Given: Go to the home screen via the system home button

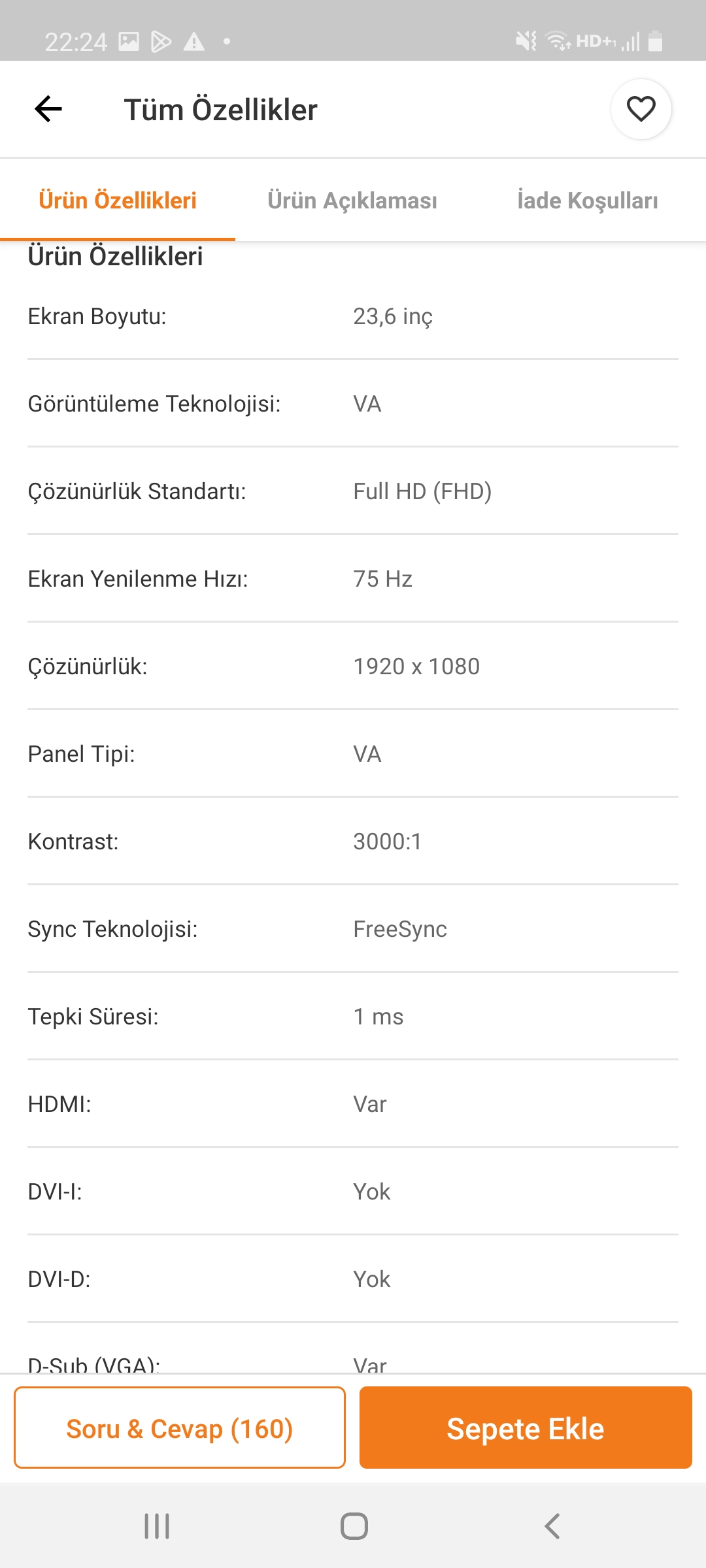Looking at the screenshot, I should tap(354, 1526).
